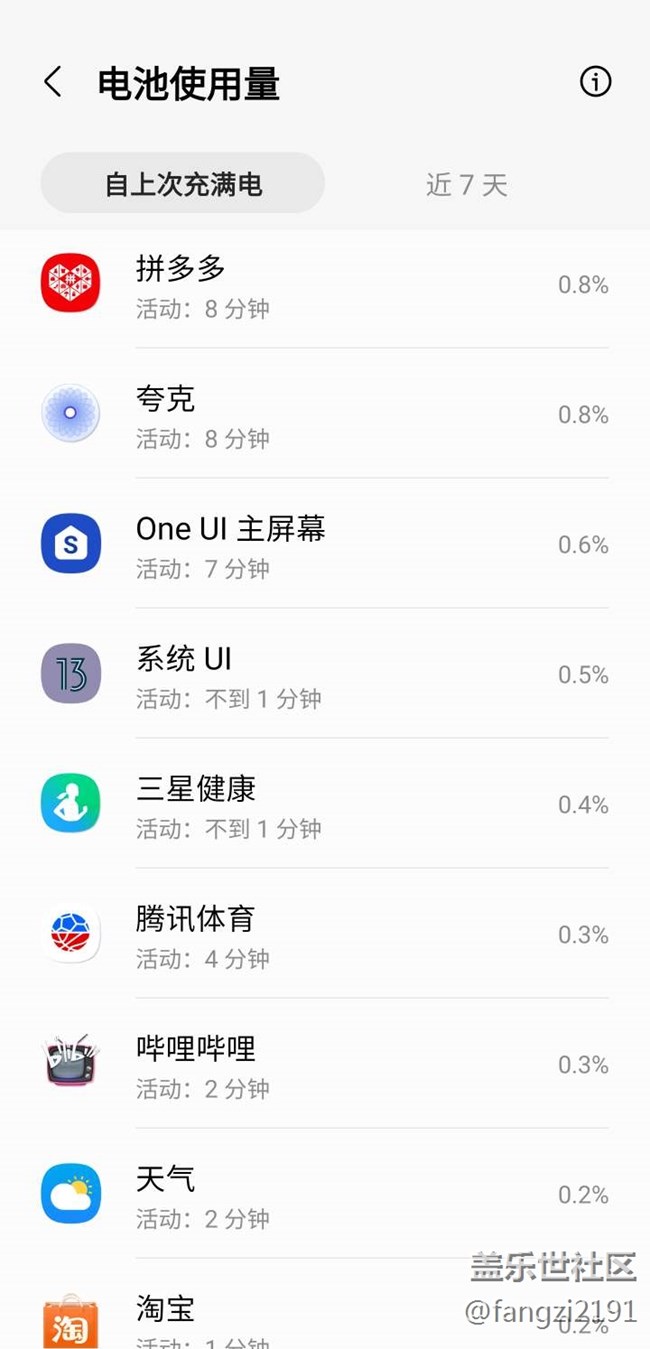Open the 哔哩哔哩 usage entry

pyautogui.click(x=324, y=1064)
